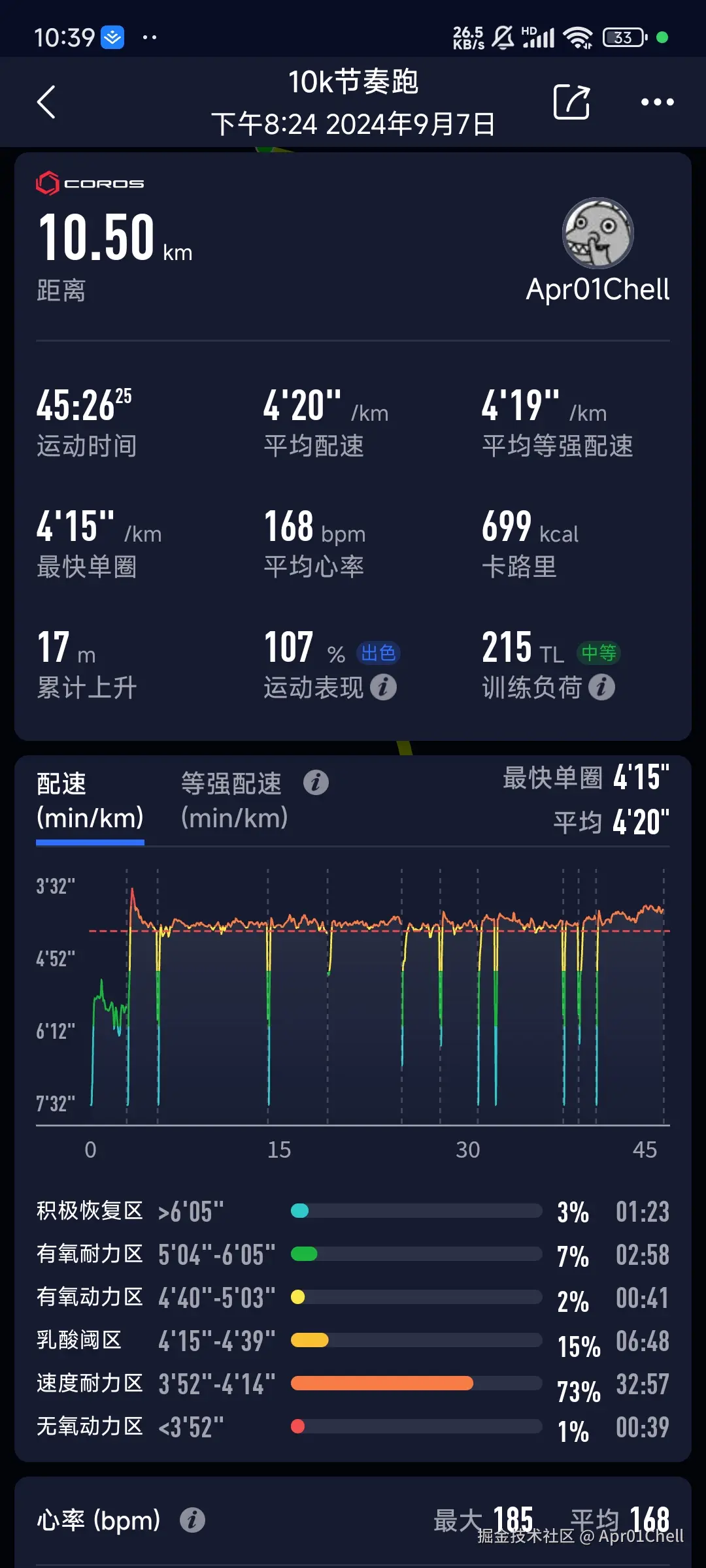The height and width of the screenshot is (1568, 706).
Task: Tap the back arrow icon
Action: pyautogui.click(x=46, y=103)
